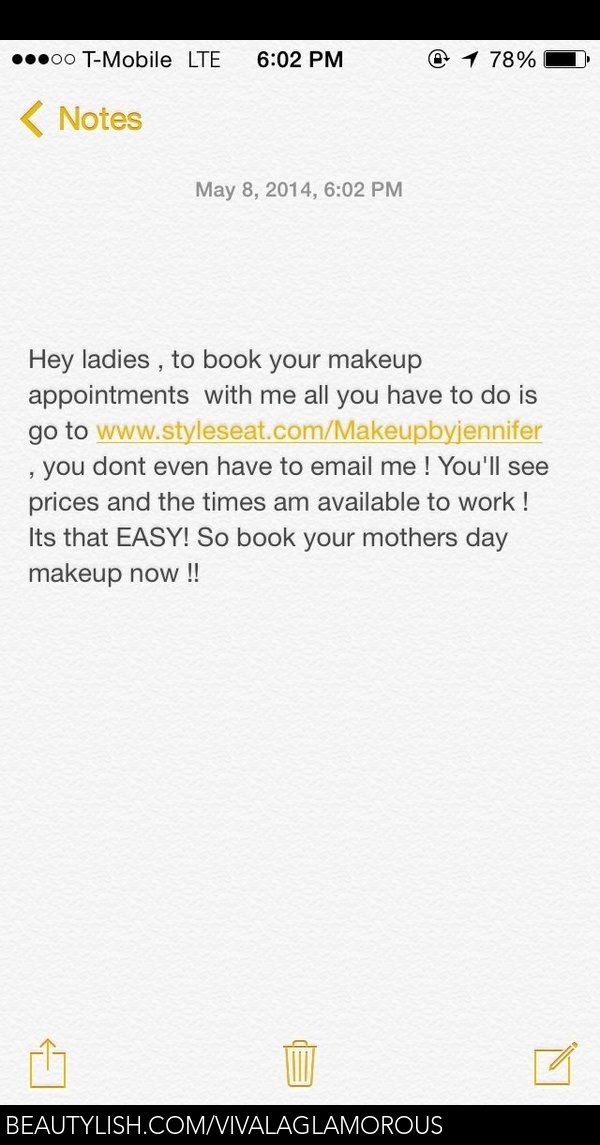Go back to the Notes list
Viewport: 600px width, 1145px height.
(x=80, y=118)
